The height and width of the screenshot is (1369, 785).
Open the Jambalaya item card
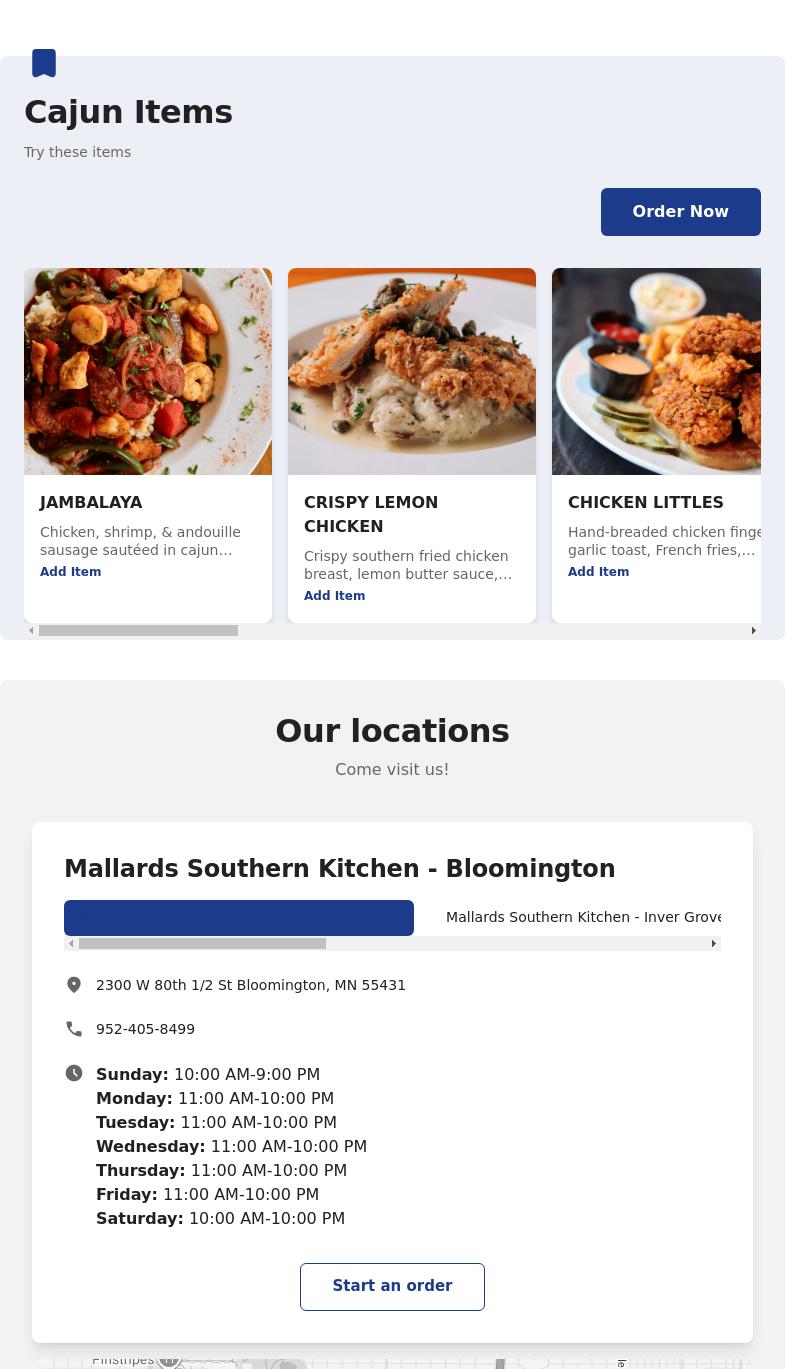coord(148,445)
